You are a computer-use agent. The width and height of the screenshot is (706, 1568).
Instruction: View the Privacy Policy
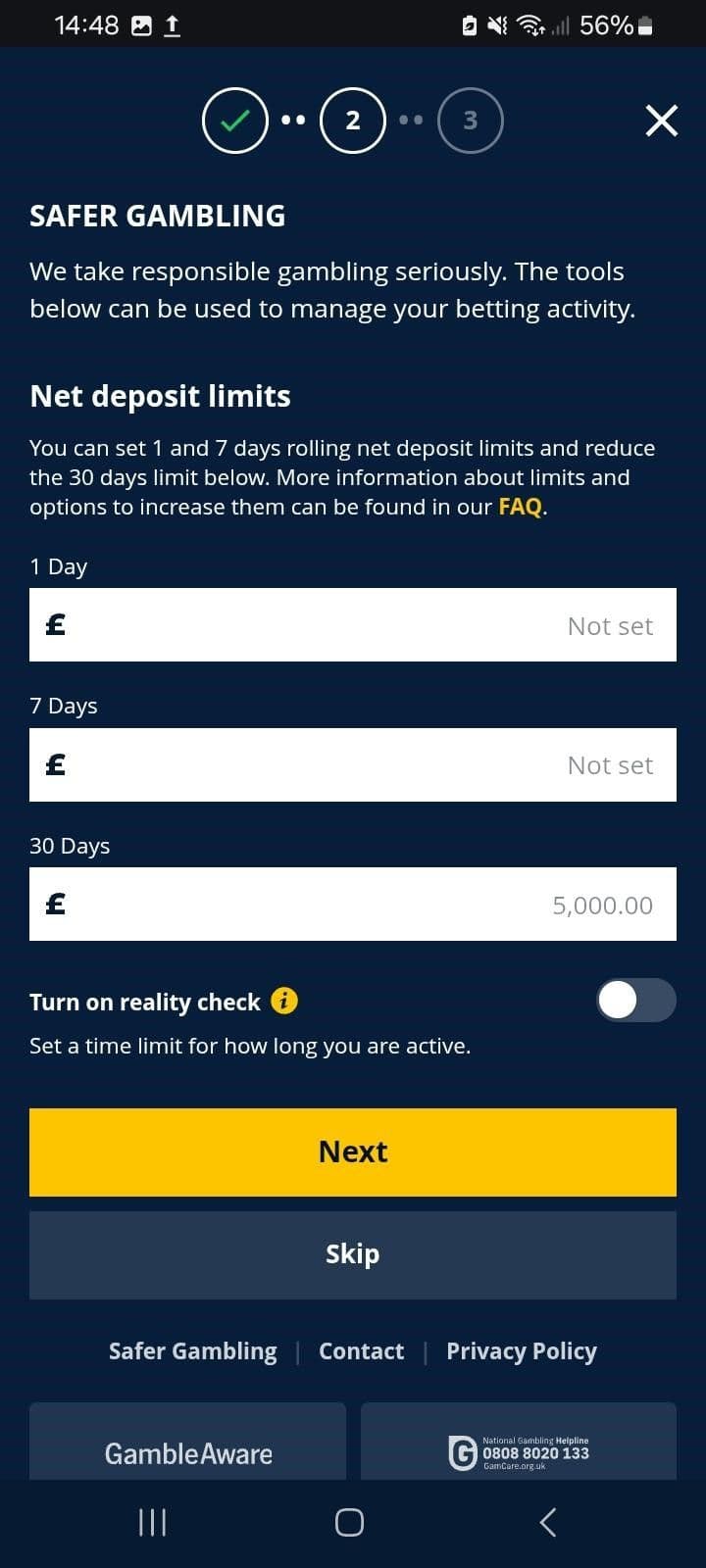click(x=522, y=1350)
